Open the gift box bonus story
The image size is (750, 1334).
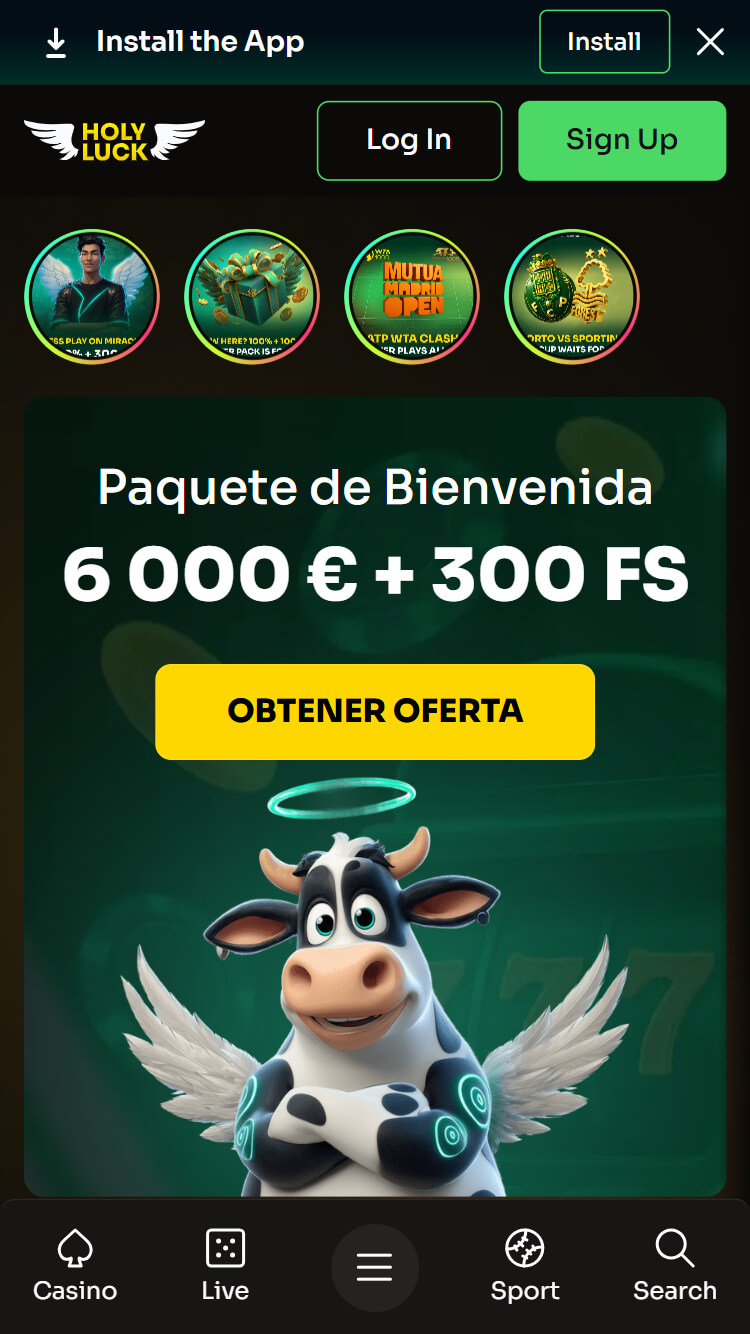(x=251, y=297)
